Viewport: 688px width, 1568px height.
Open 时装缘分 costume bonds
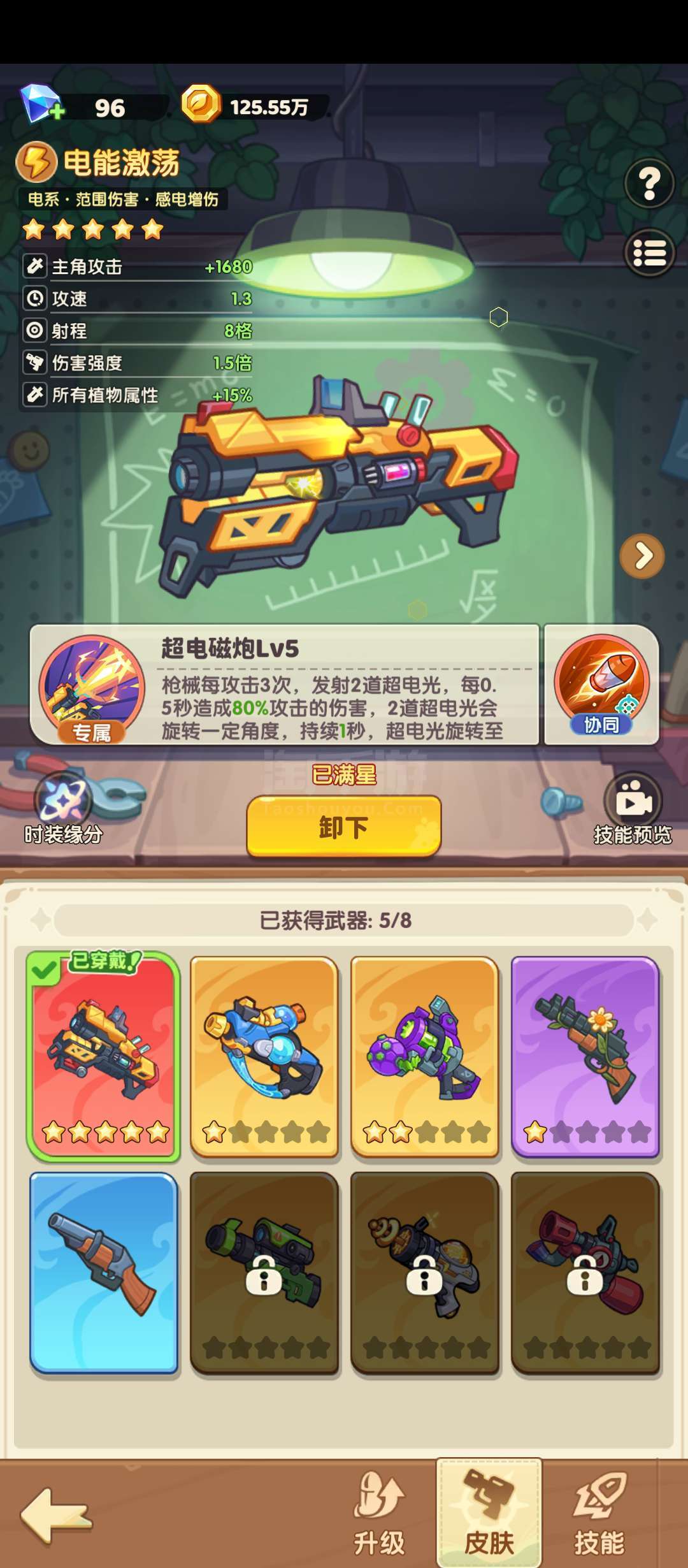coord(62,808)
